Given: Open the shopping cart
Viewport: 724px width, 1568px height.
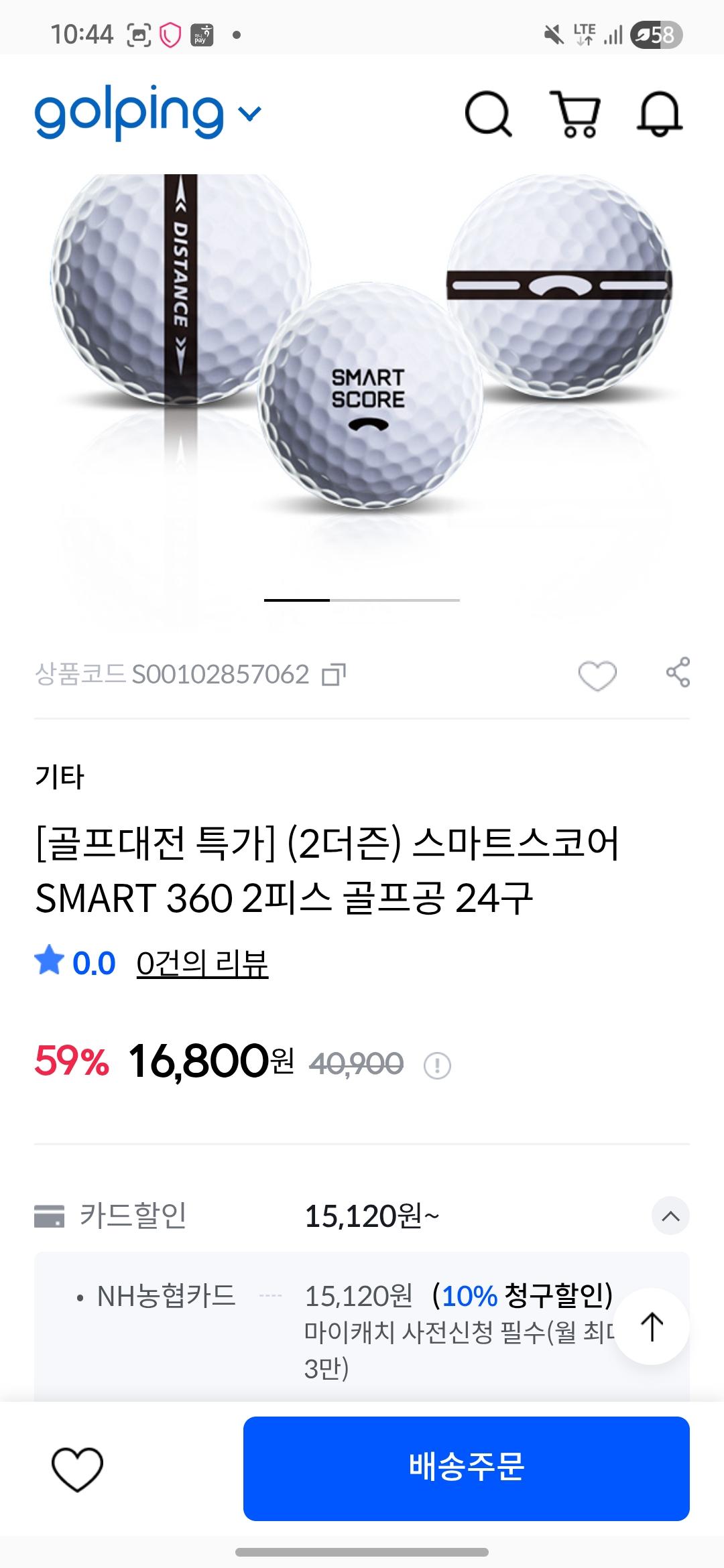Looking at the screenshot, I should [x=575, y=114].
